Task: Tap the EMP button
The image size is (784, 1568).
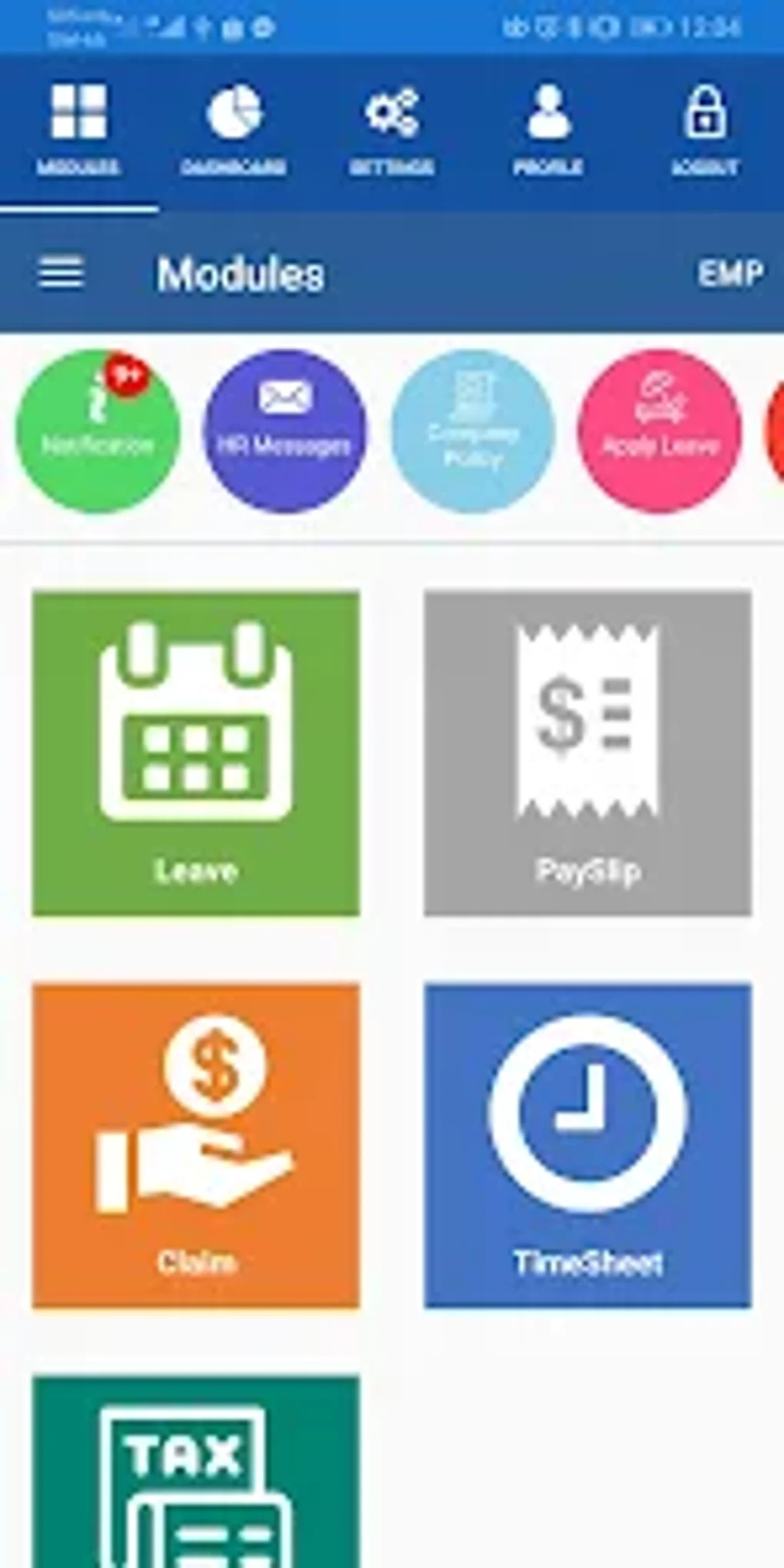Action: [x=729, y=274]
